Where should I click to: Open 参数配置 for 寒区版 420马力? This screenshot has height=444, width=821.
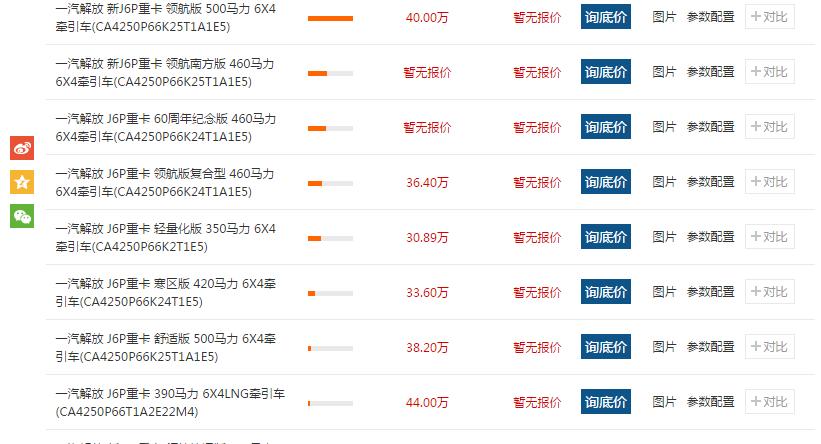tap(710, 292)
